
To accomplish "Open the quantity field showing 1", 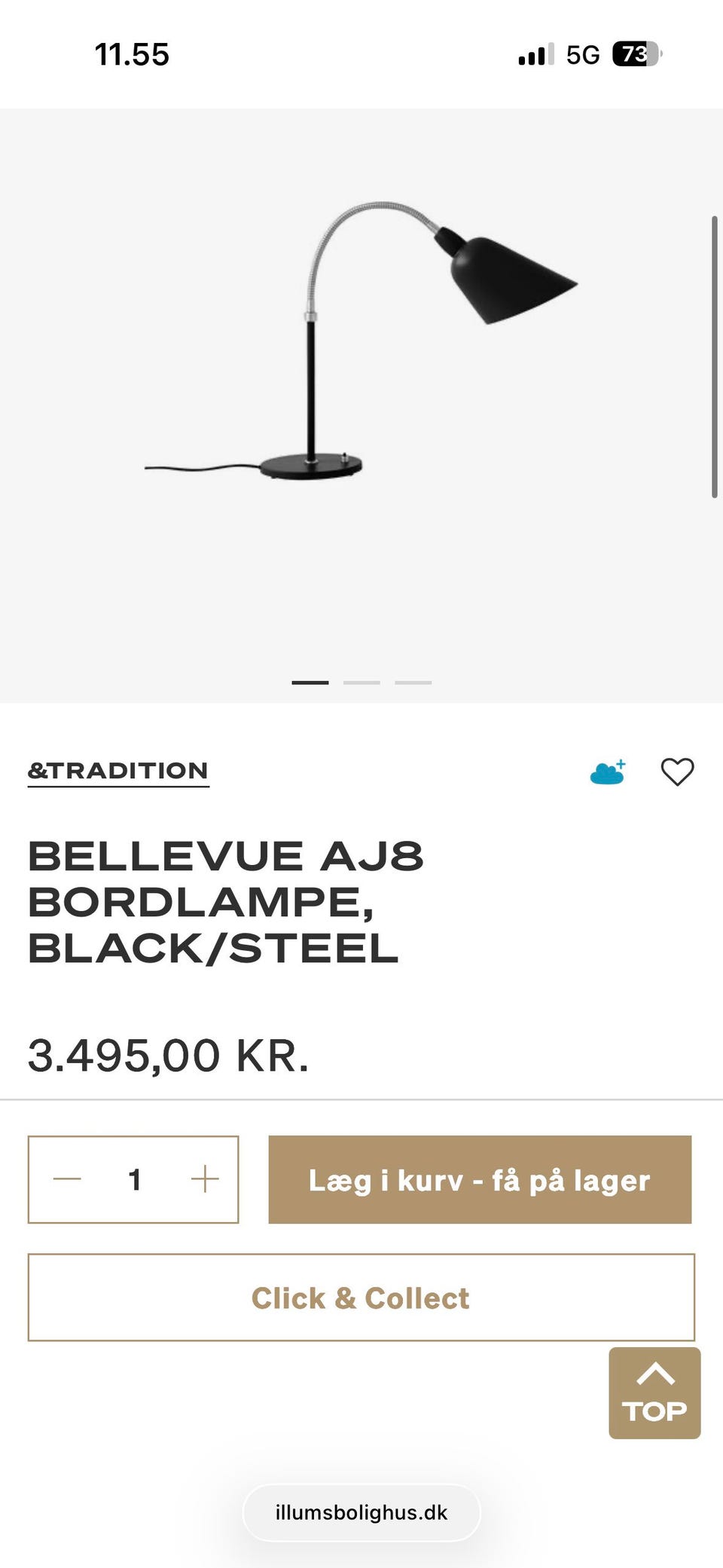I will (x=136, y=1181).
